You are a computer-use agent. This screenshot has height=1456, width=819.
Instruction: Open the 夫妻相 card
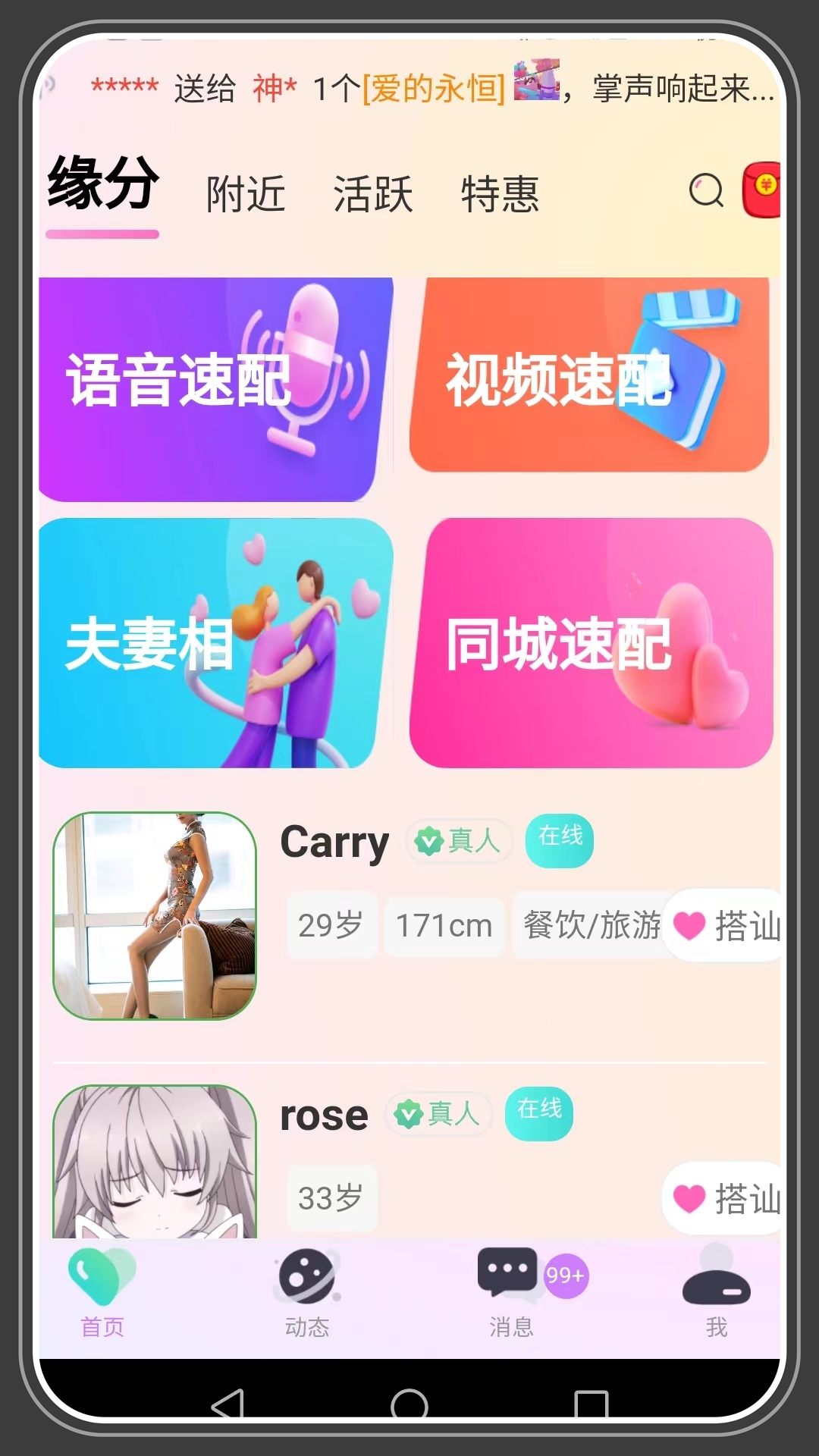click(x=216, y=643)
